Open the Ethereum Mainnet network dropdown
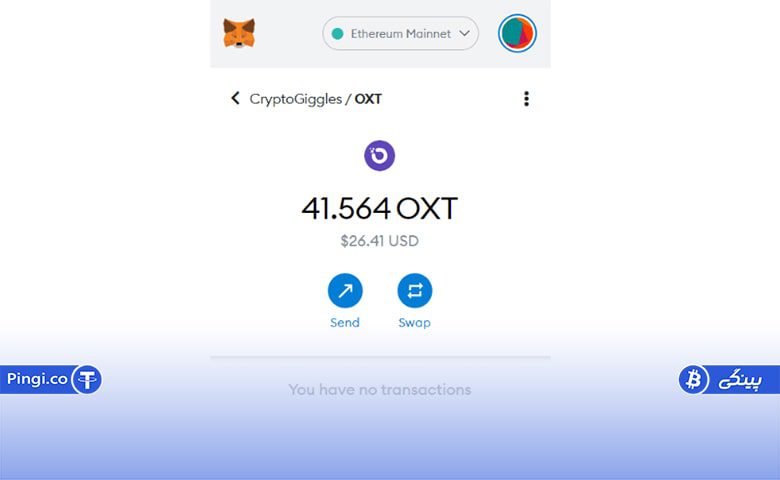Viewport: 780px width, 480px height. (400, 34)
